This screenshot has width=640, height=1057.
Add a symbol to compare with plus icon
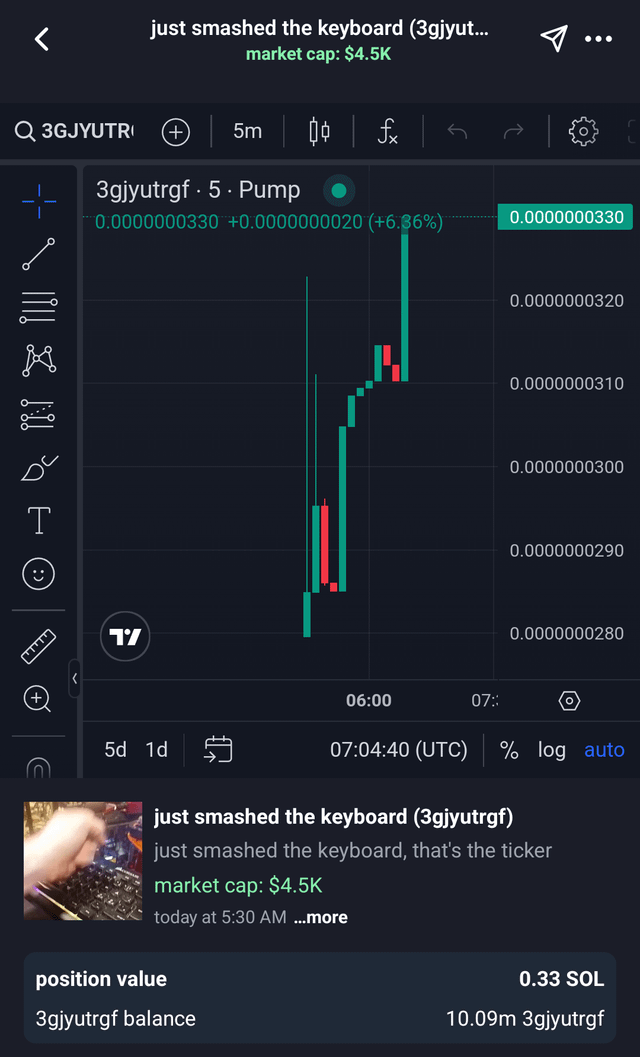(x=176, y=131)
